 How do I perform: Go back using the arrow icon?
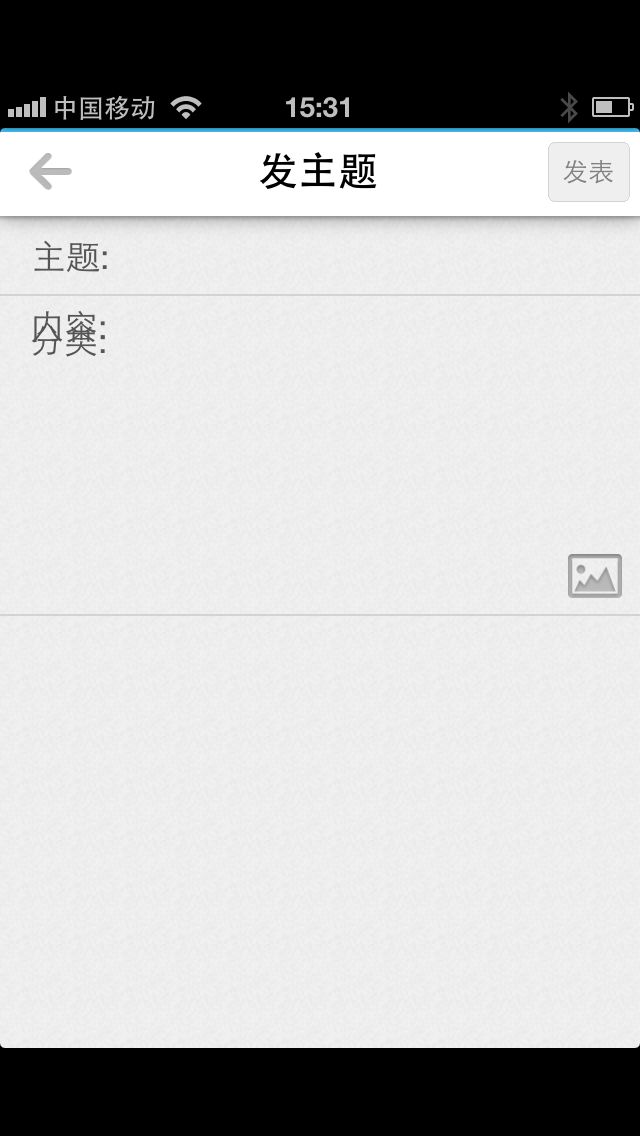click(50, 172)
